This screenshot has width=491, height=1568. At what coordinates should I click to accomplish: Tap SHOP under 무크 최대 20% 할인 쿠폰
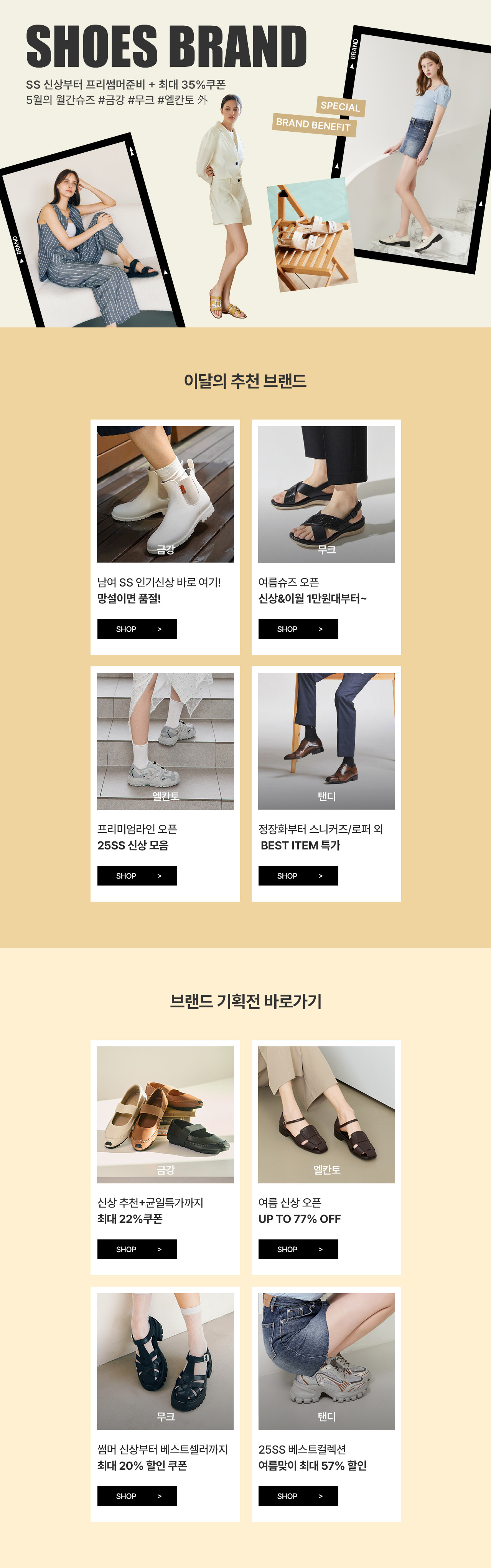point(137,1495)
